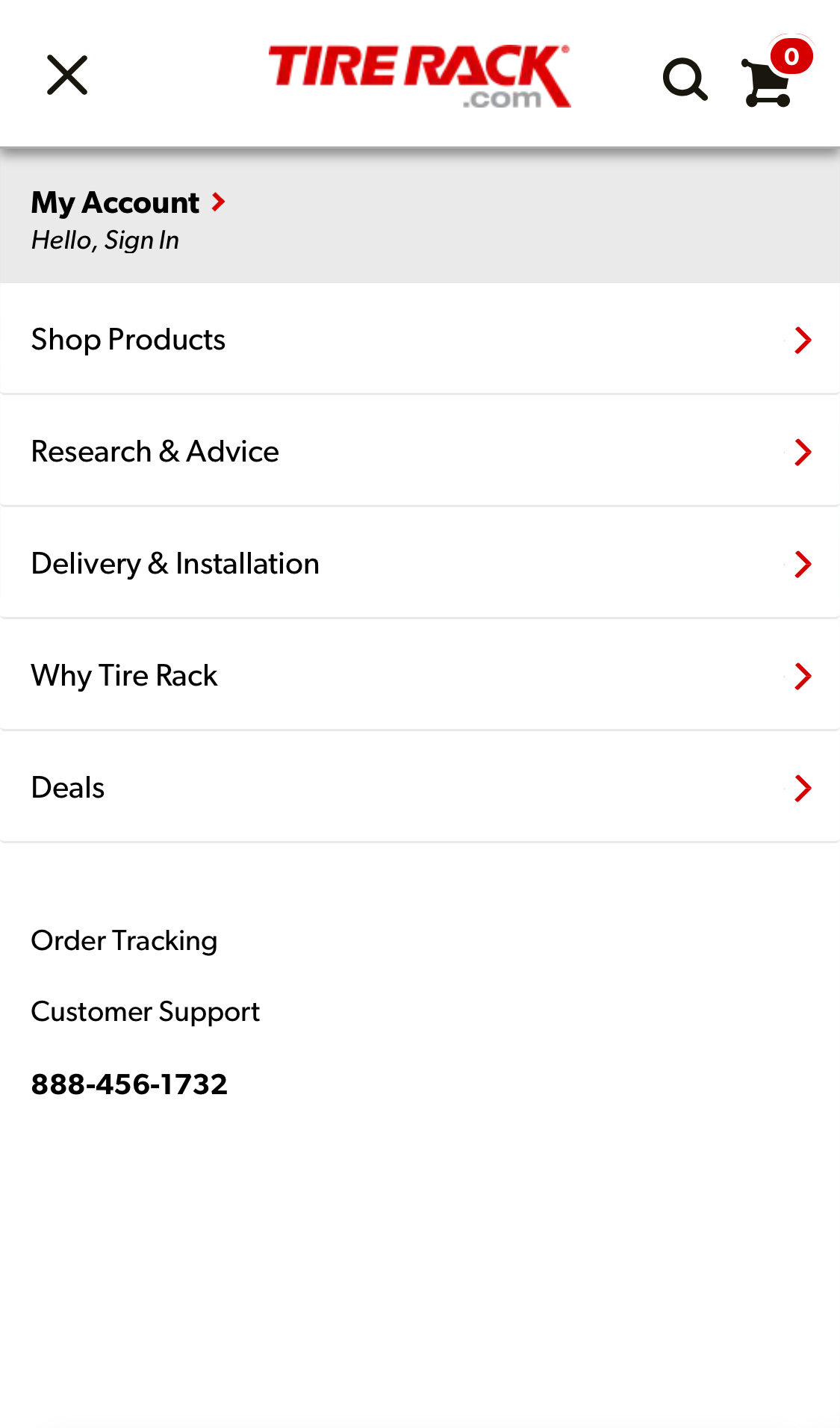
Task: Open the My Account menu item
Action: [115, 202]
